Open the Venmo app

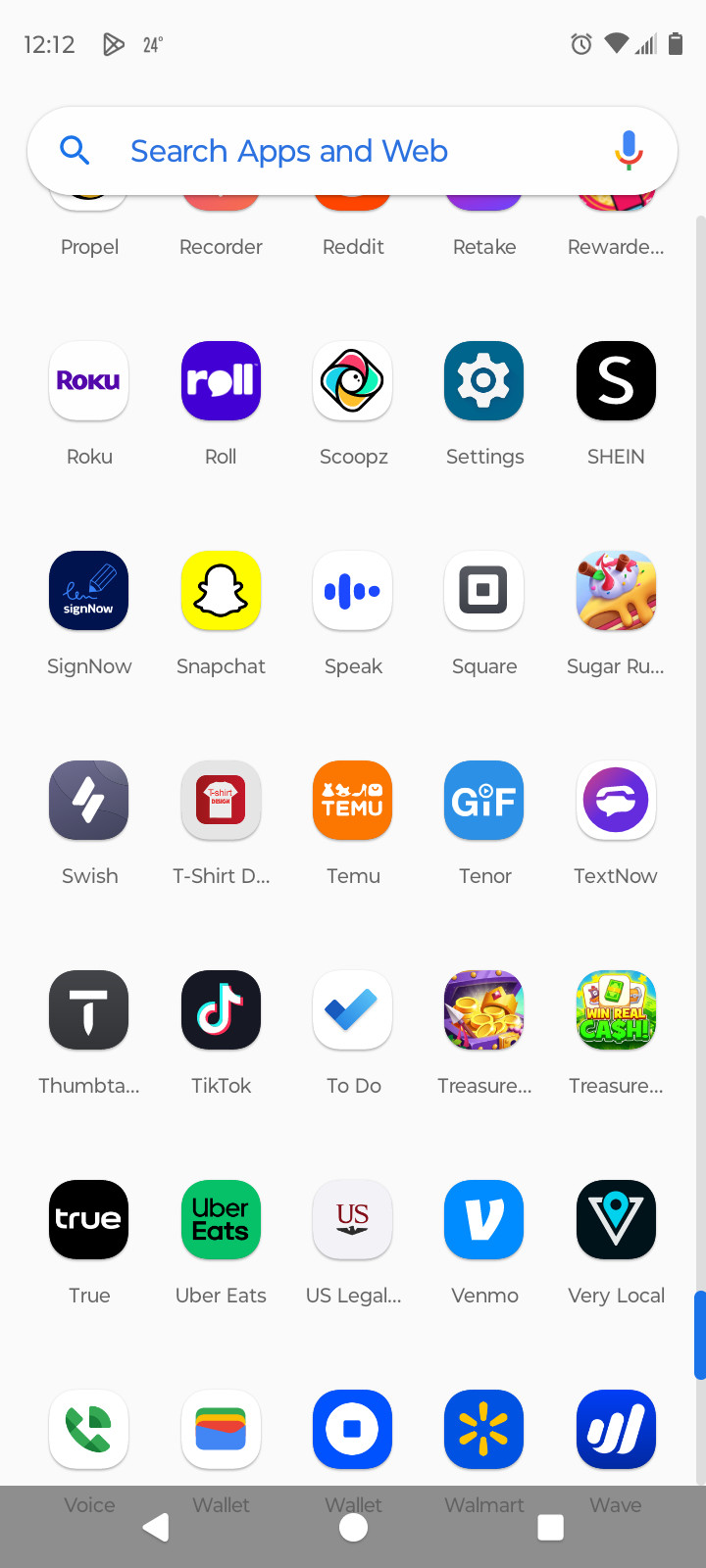click(484, 1220)
